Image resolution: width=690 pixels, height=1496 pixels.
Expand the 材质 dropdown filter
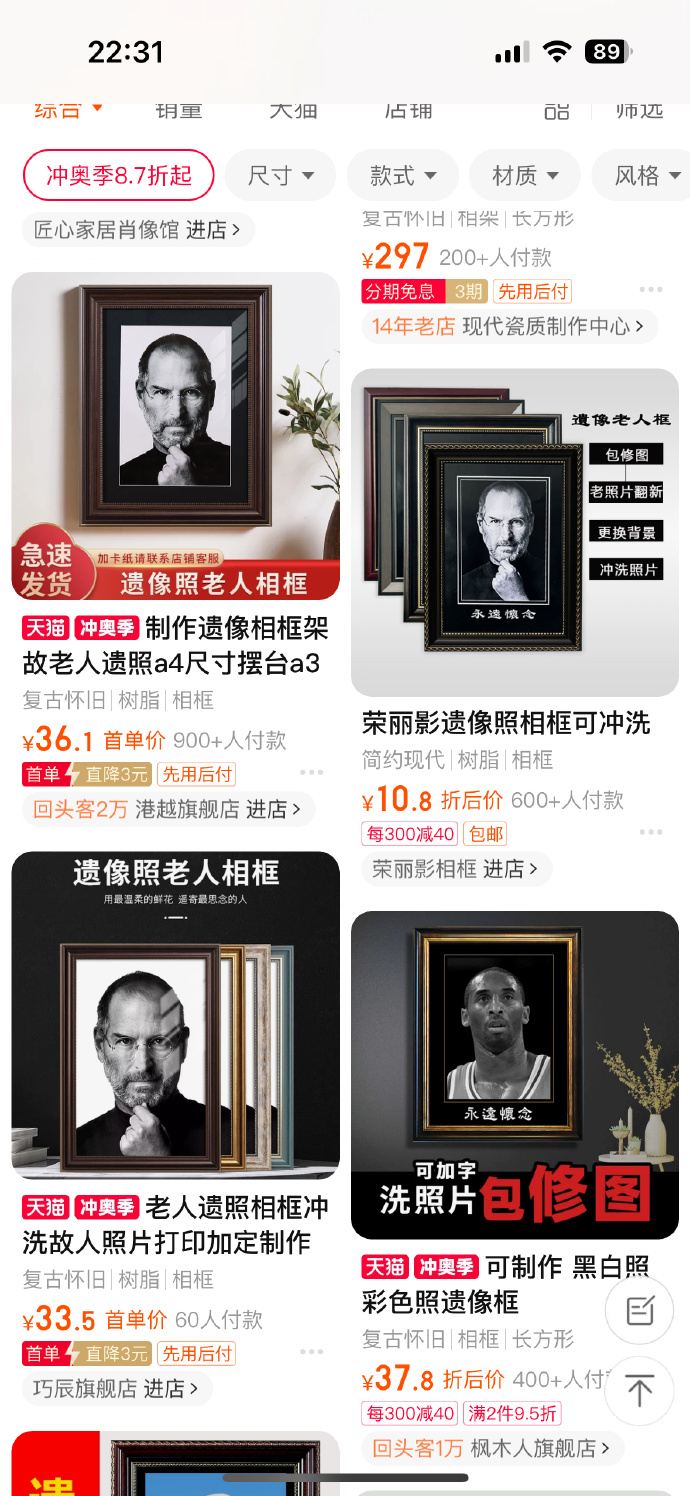click(x=525, y=176)
